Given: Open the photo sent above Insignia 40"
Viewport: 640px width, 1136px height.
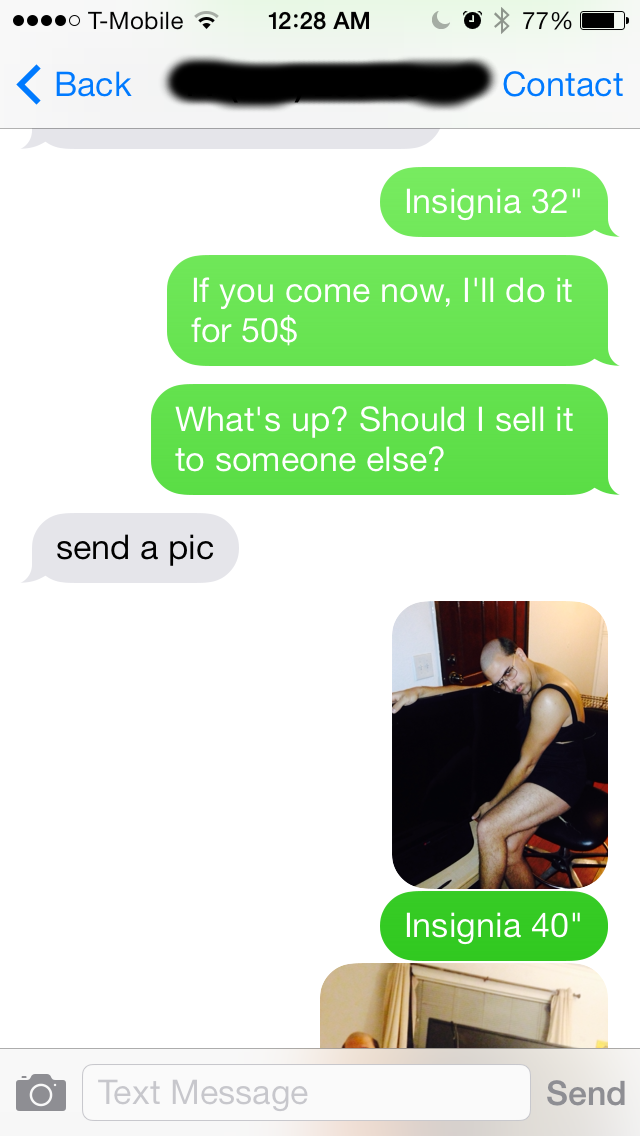Looking at the screenshot, I should [x=499, y=744].
